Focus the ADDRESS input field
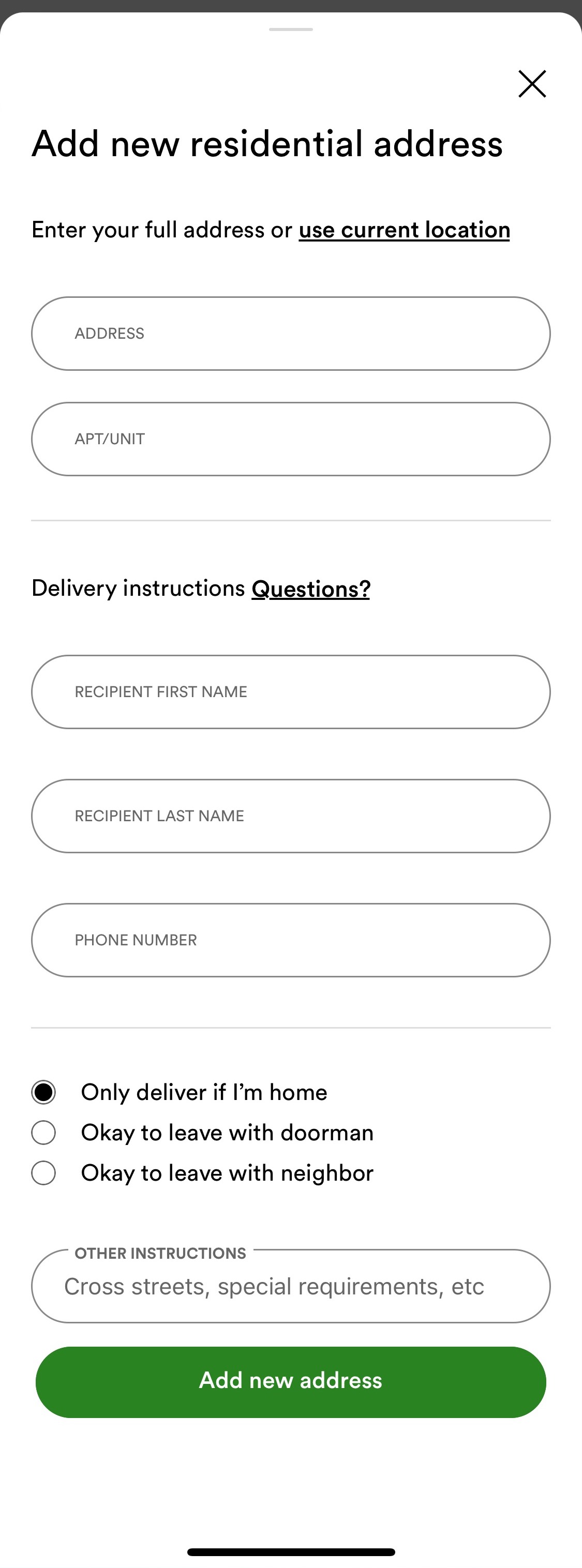This screenshot has height=1568, width=582. click(x=291, y=333)
